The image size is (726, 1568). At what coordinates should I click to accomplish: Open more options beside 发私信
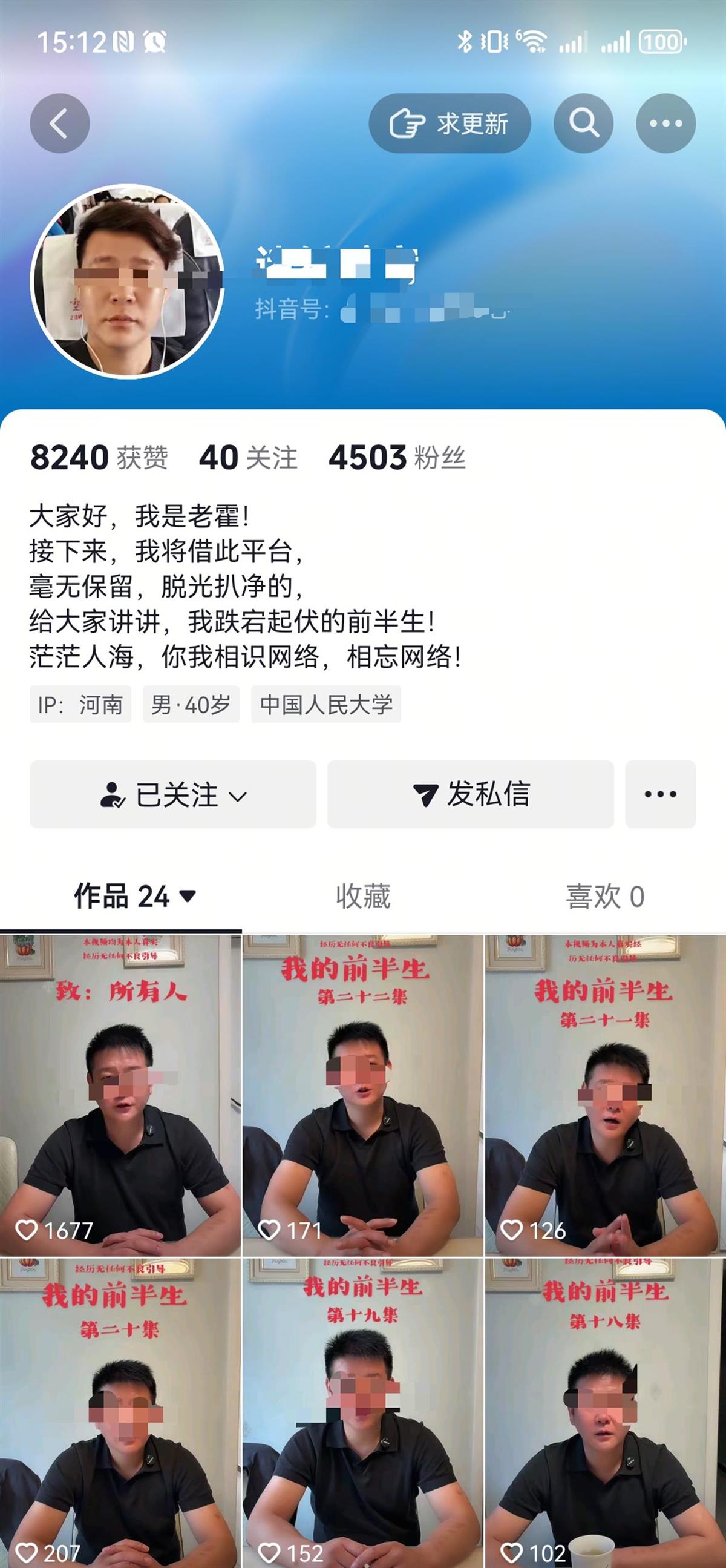pos(659,794)
